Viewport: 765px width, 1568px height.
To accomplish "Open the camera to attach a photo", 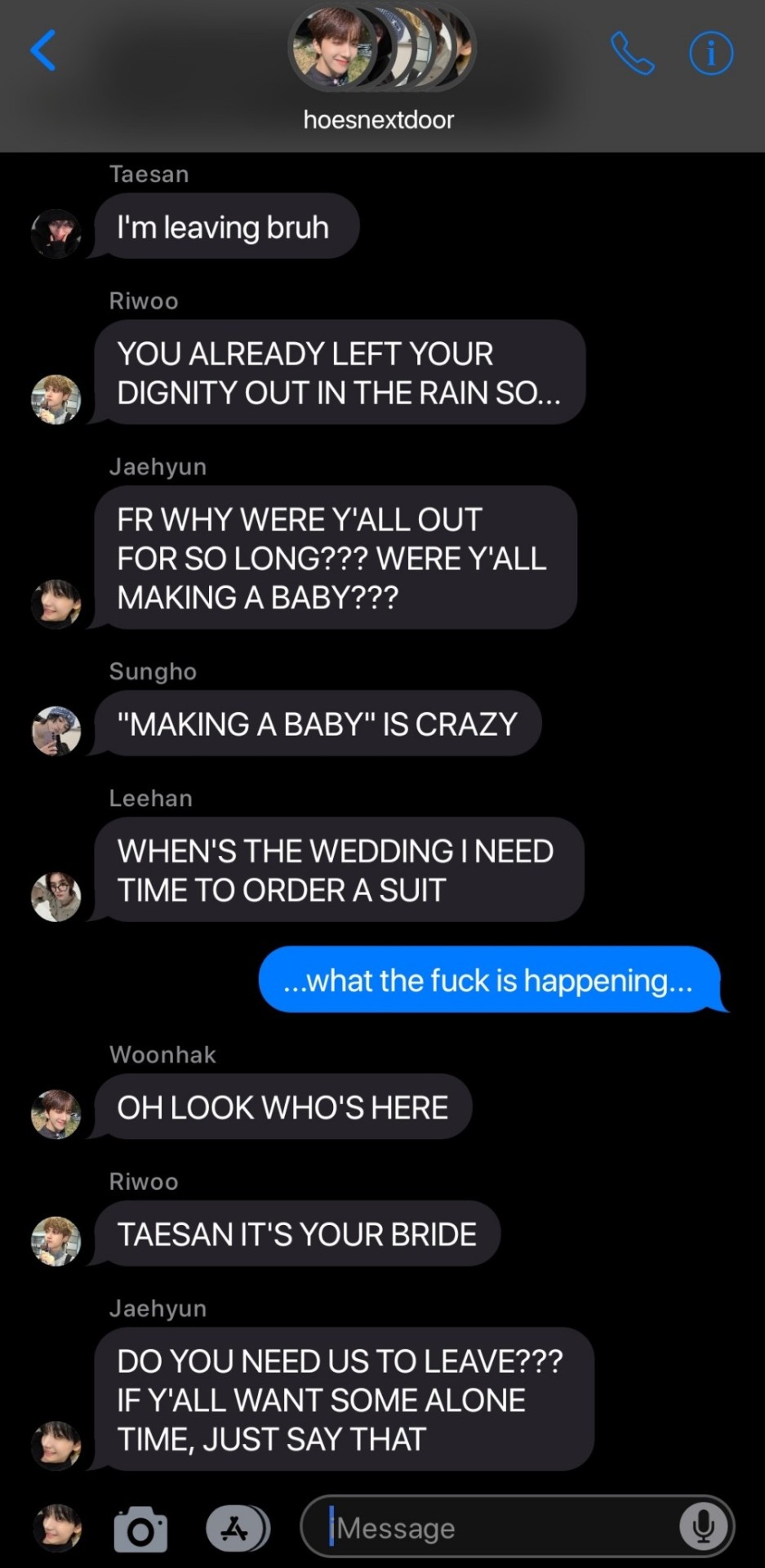I will click(140, 1529).
